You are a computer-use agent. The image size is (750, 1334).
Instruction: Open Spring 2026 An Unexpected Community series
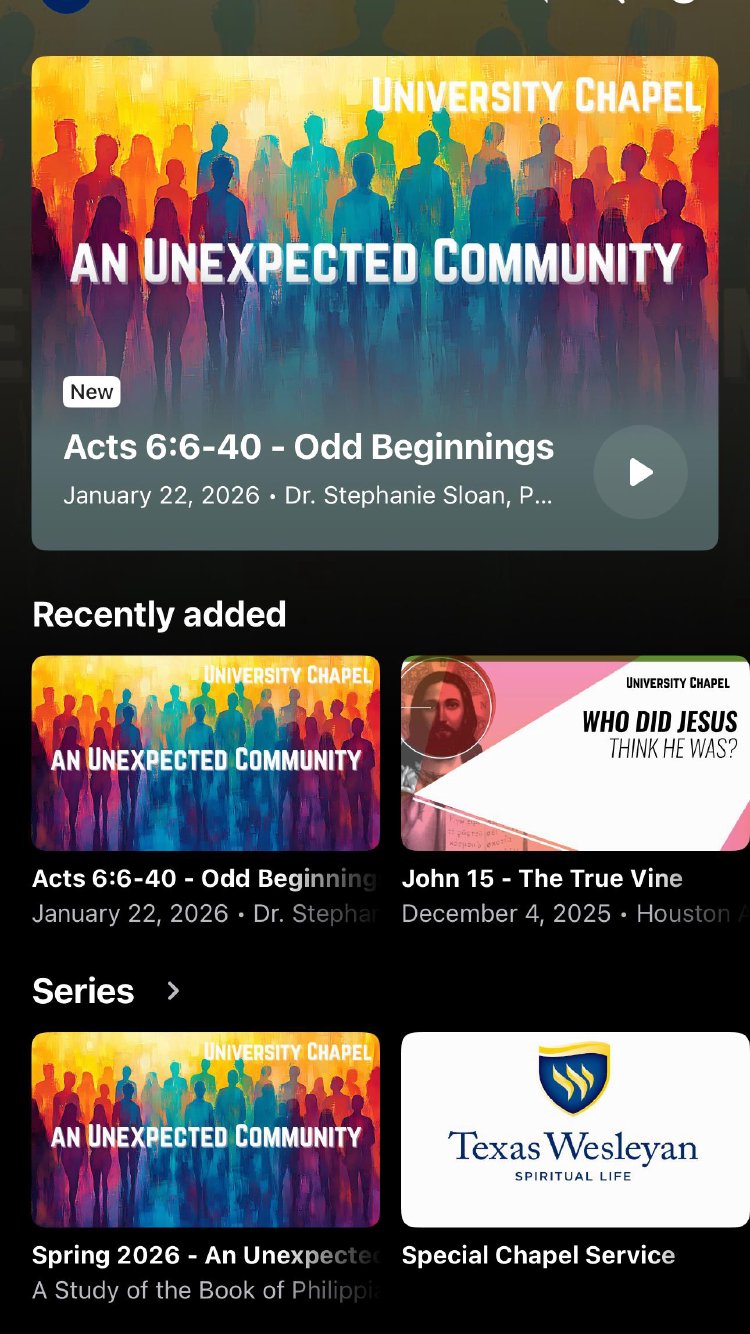206,1130
